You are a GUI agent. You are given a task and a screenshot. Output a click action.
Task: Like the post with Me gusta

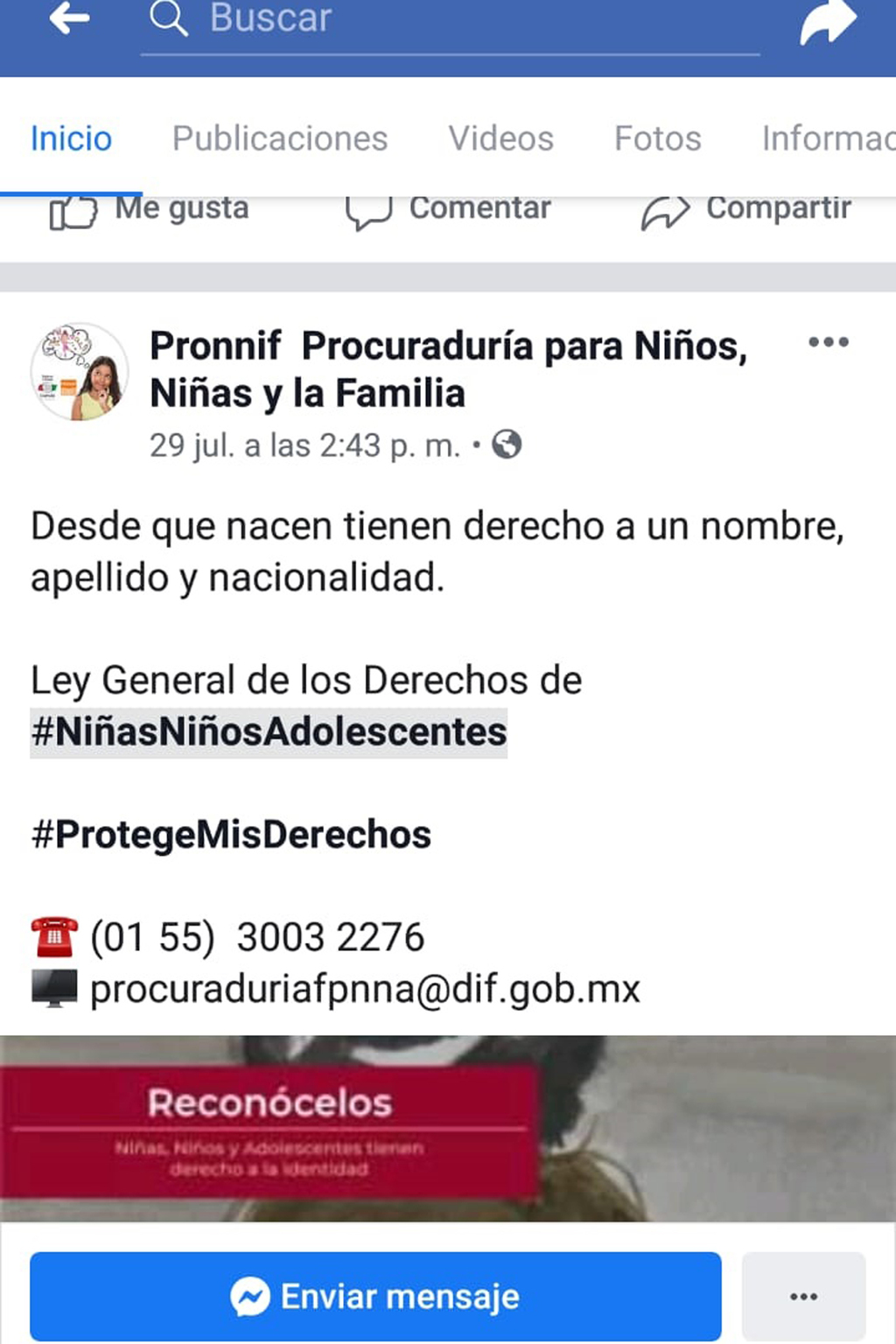click(x=149, y=210)
